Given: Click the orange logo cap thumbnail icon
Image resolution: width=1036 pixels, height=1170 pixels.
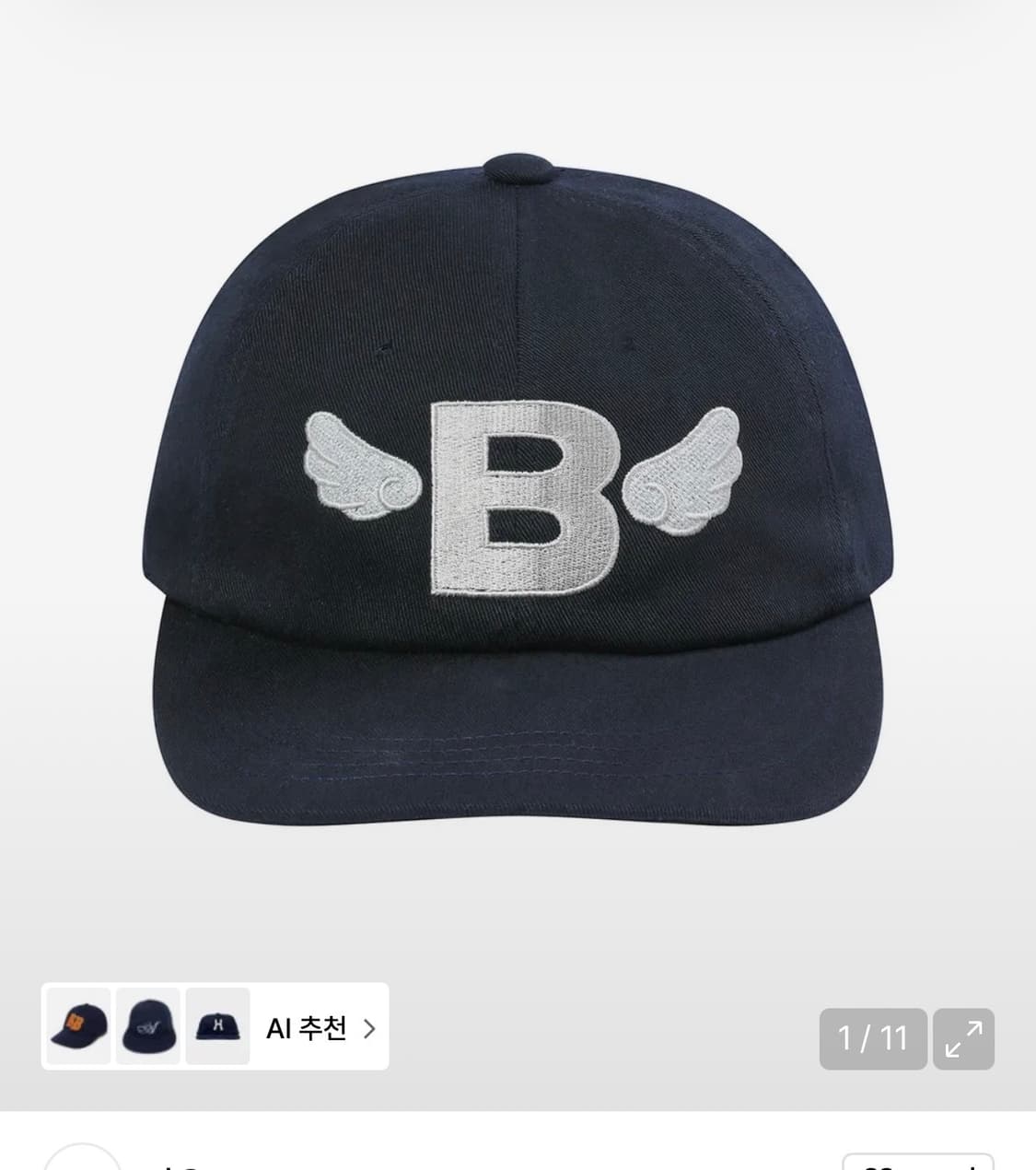Looking at the screenshot, I should coord(79,1029).
